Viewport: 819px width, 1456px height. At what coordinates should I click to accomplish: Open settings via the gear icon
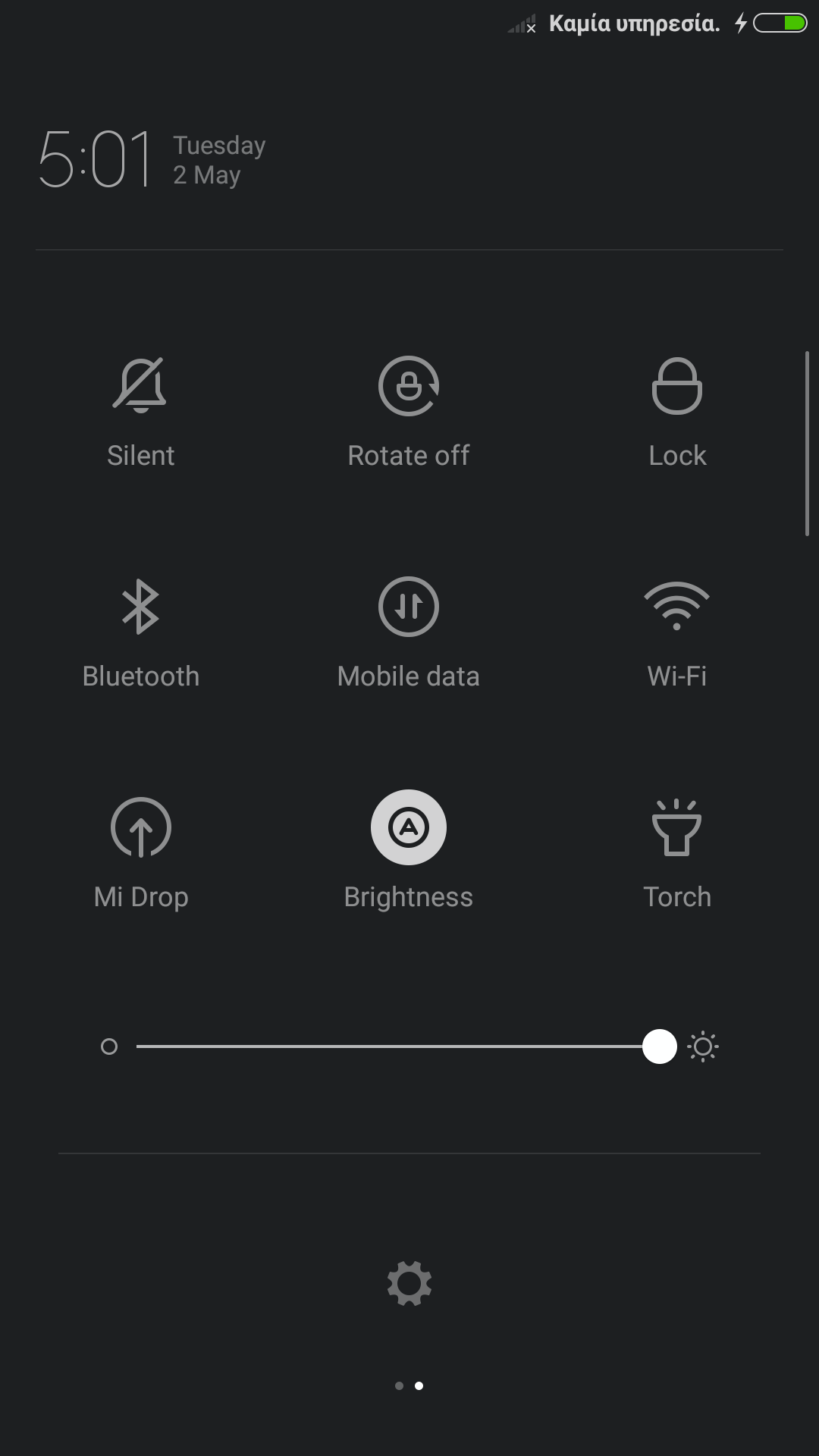tap(409, 1283)
